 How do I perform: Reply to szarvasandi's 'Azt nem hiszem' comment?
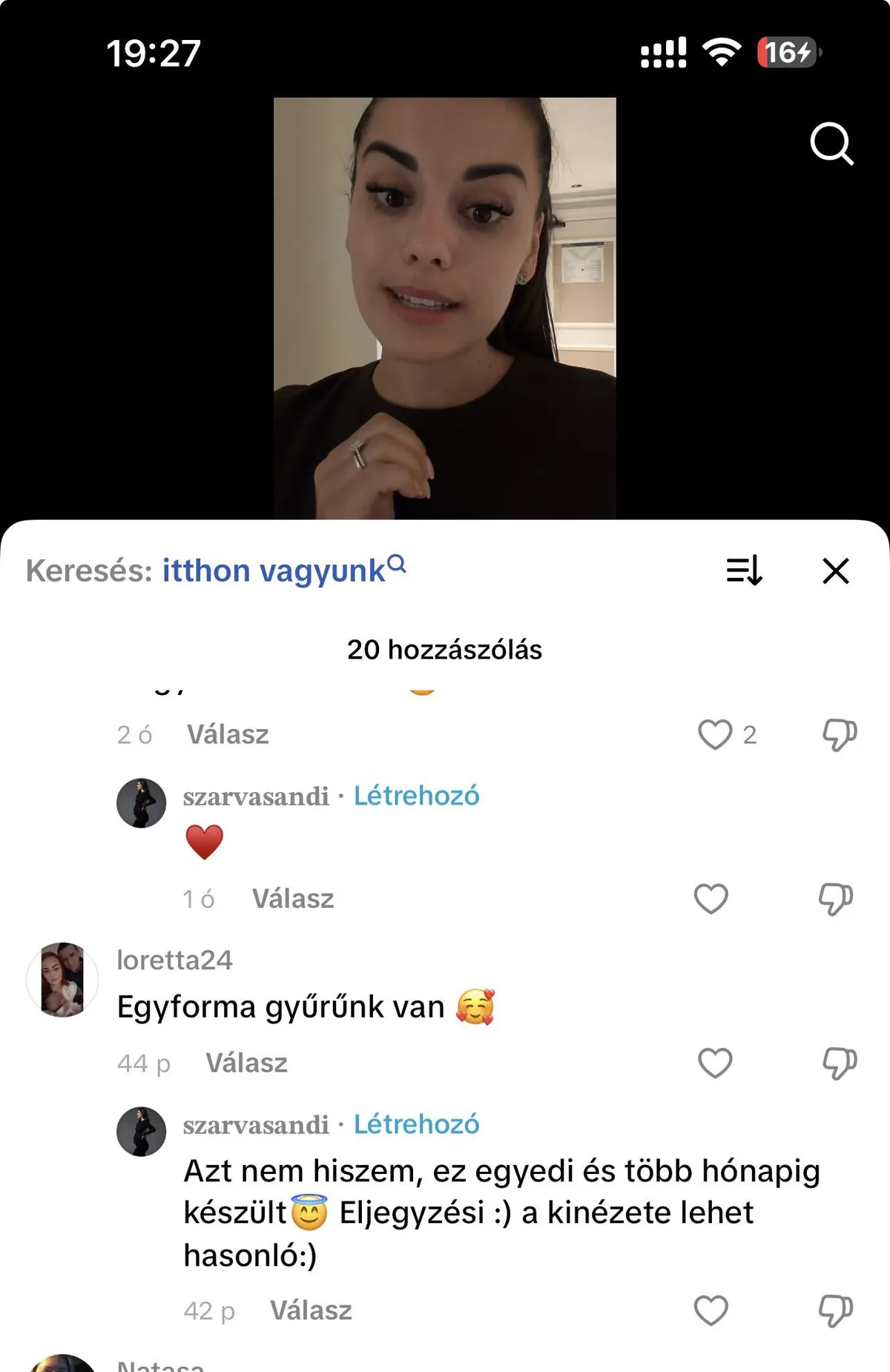click(311, 1310)
